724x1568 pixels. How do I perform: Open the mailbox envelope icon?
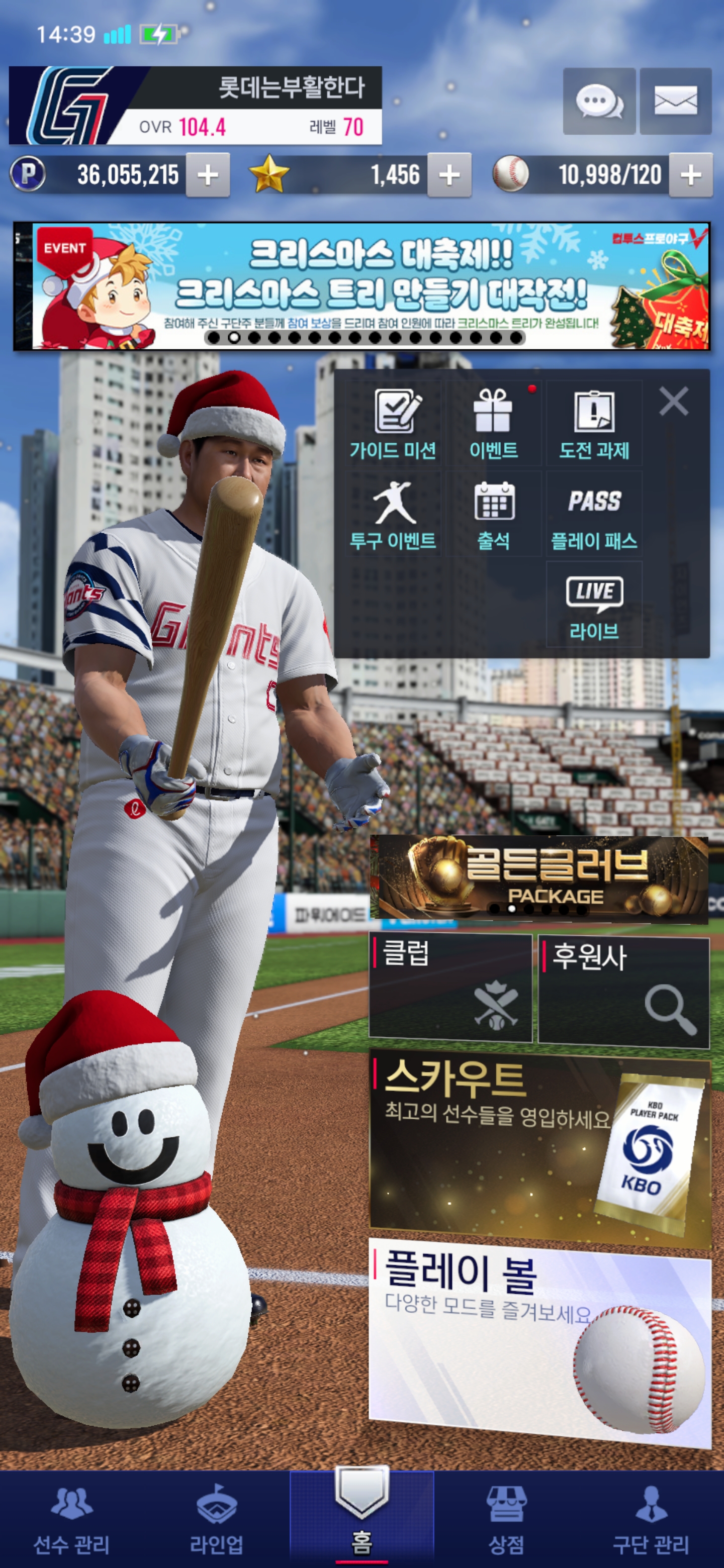click(675, 101)
